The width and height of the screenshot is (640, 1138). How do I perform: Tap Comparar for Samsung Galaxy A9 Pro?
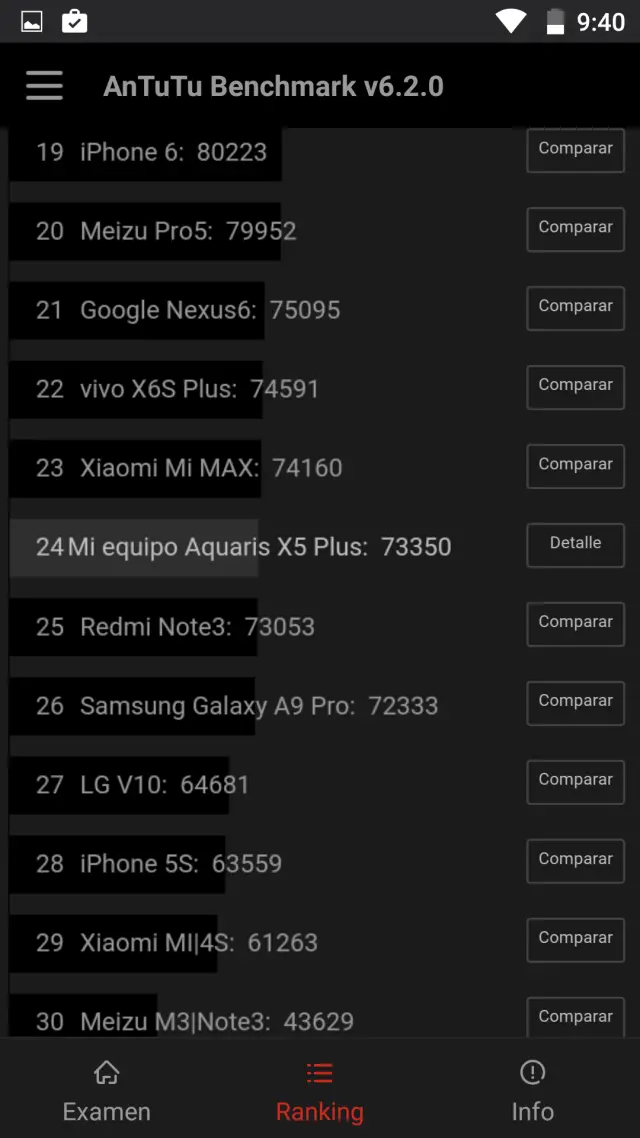[x=575, y=703]
